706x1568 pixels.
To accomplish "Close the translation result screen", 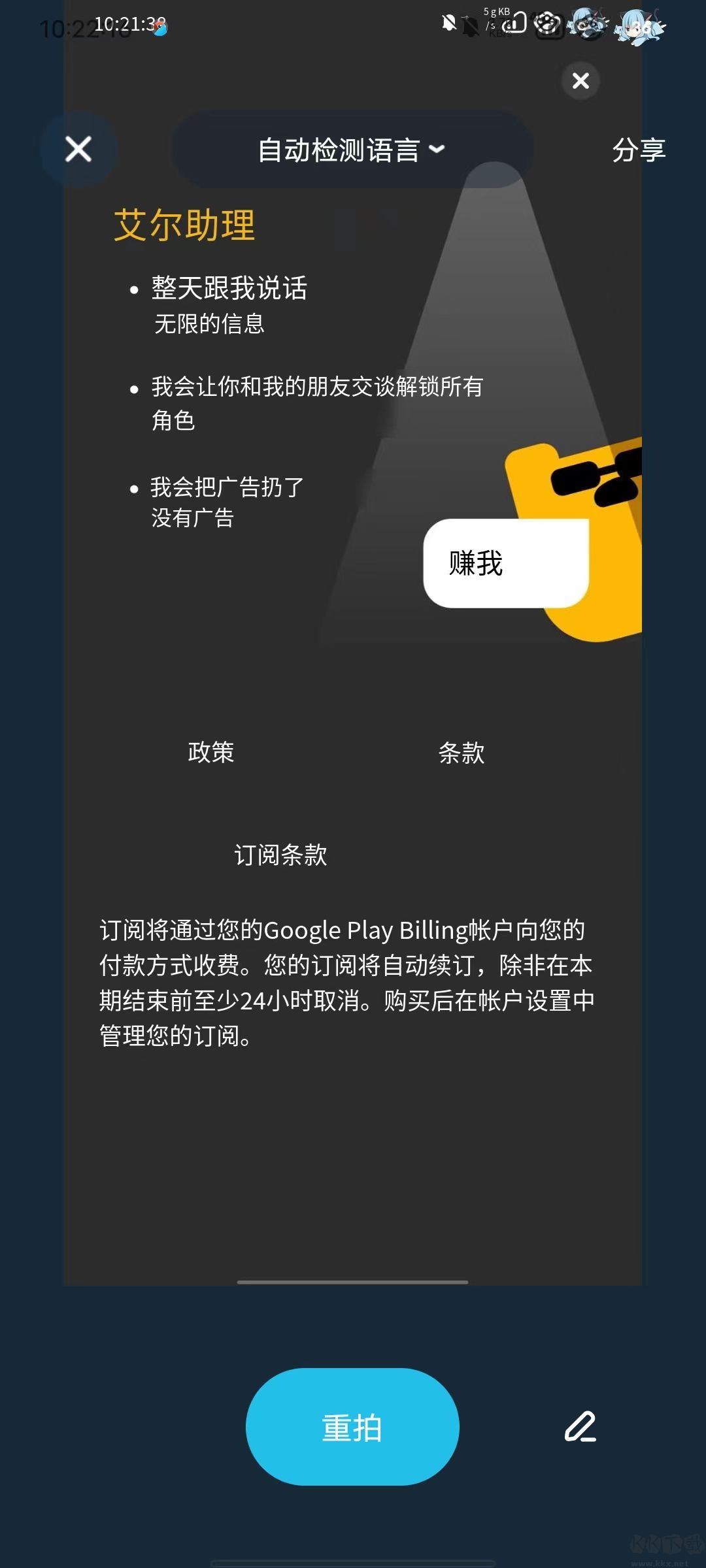I will click(x=78, y=150).
